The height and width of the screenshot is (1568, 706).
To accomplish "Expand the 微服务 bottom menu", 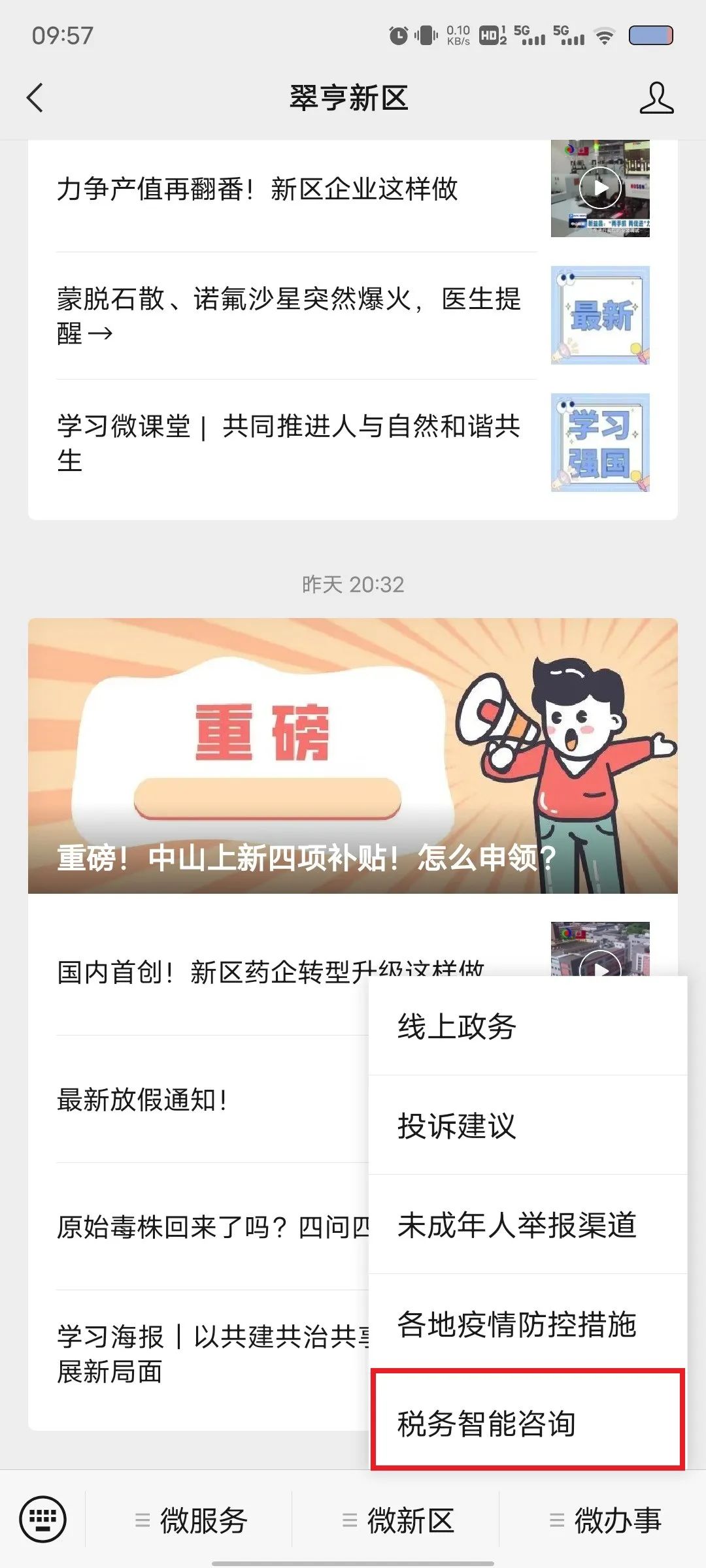I will (x=191, y=1520).
